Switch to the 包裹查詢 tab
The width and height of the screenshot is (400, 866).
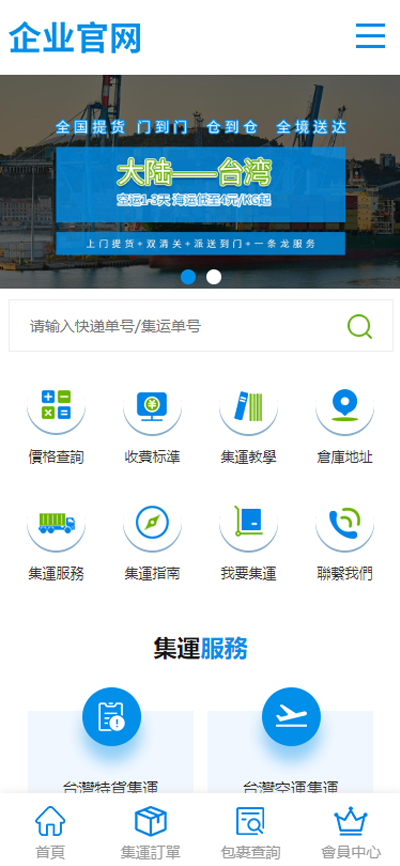(250, 832)
